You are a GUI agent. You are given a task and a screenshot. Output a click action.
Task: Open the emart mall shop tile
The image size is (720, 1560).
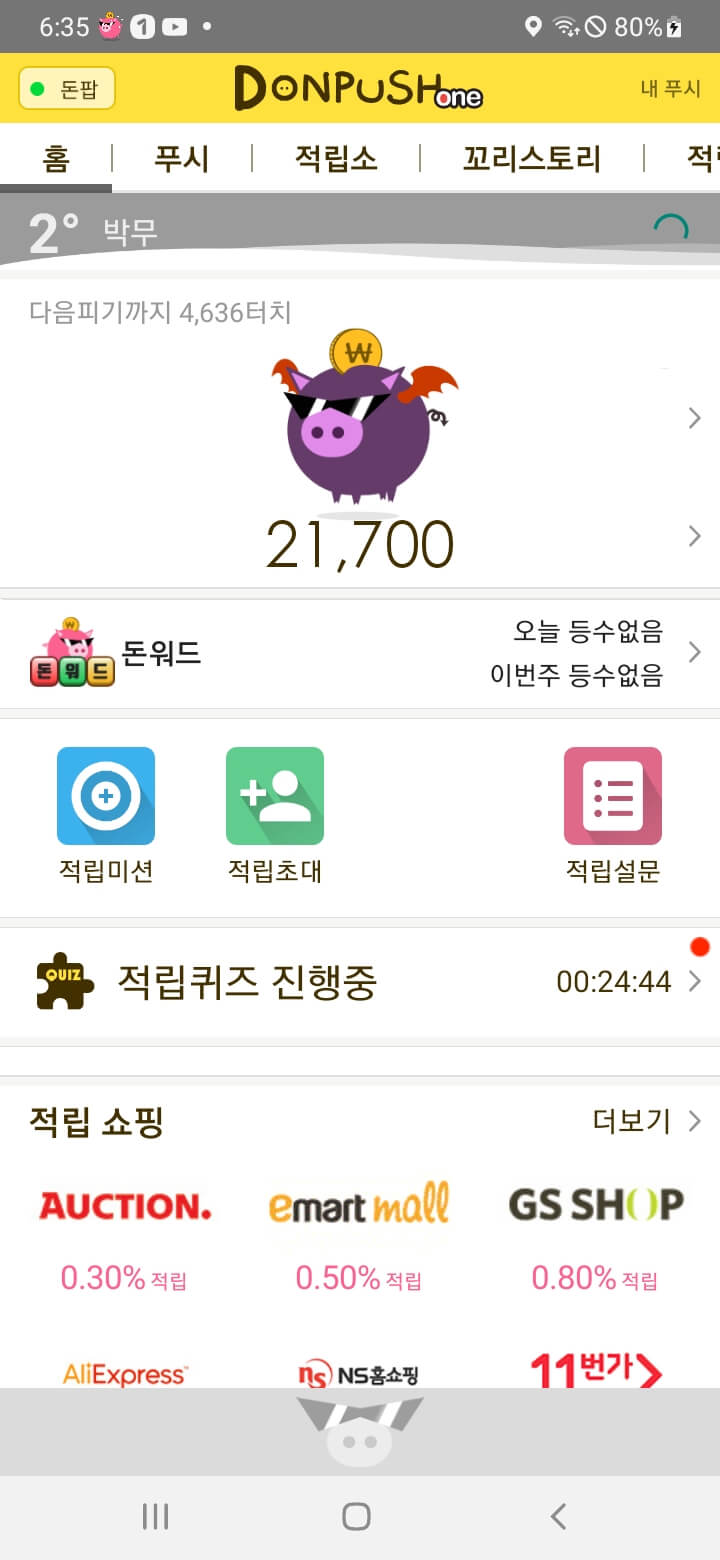[358, 1230]
